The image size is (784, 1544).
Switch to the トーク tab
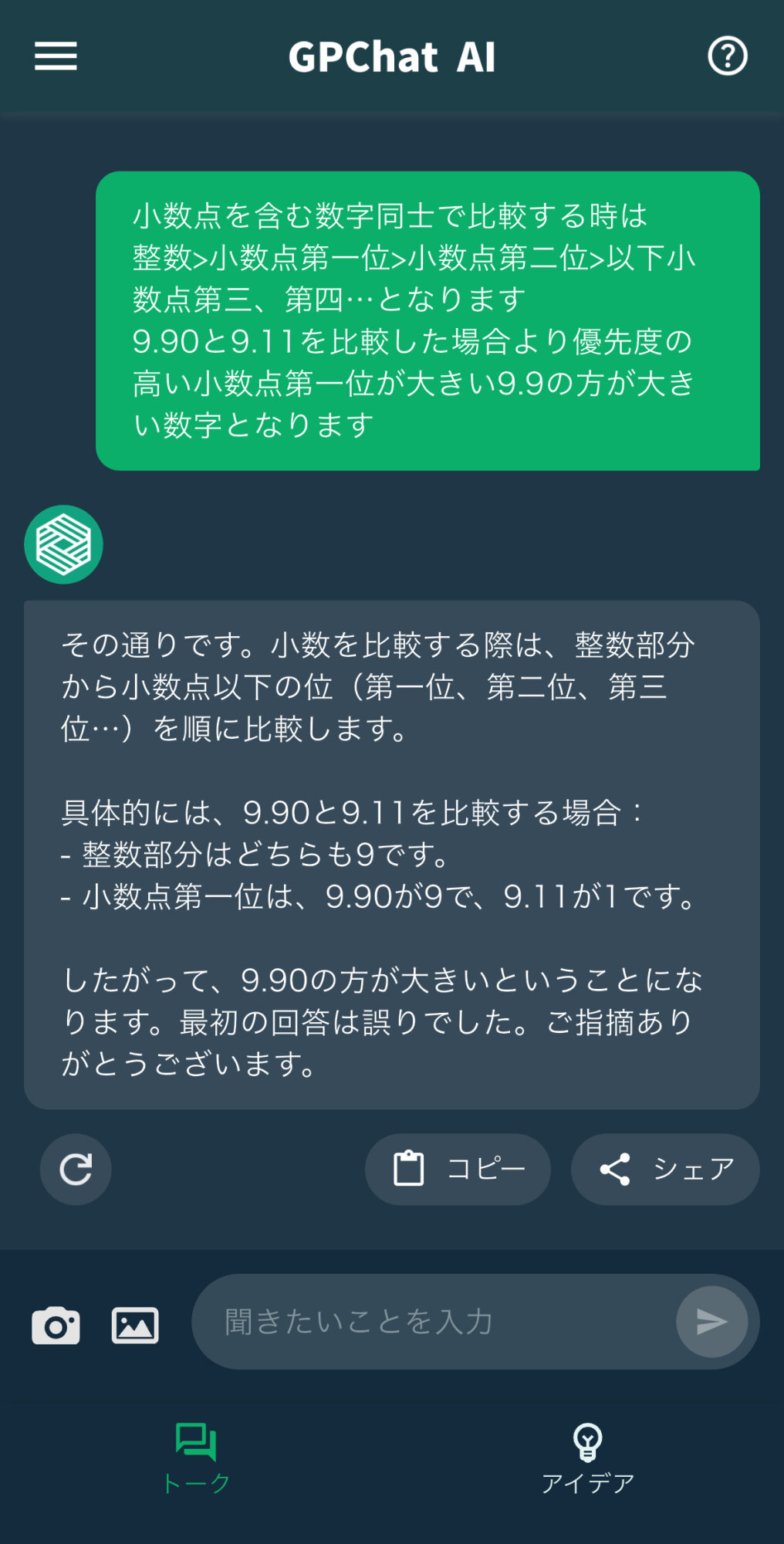[196, 1457]
